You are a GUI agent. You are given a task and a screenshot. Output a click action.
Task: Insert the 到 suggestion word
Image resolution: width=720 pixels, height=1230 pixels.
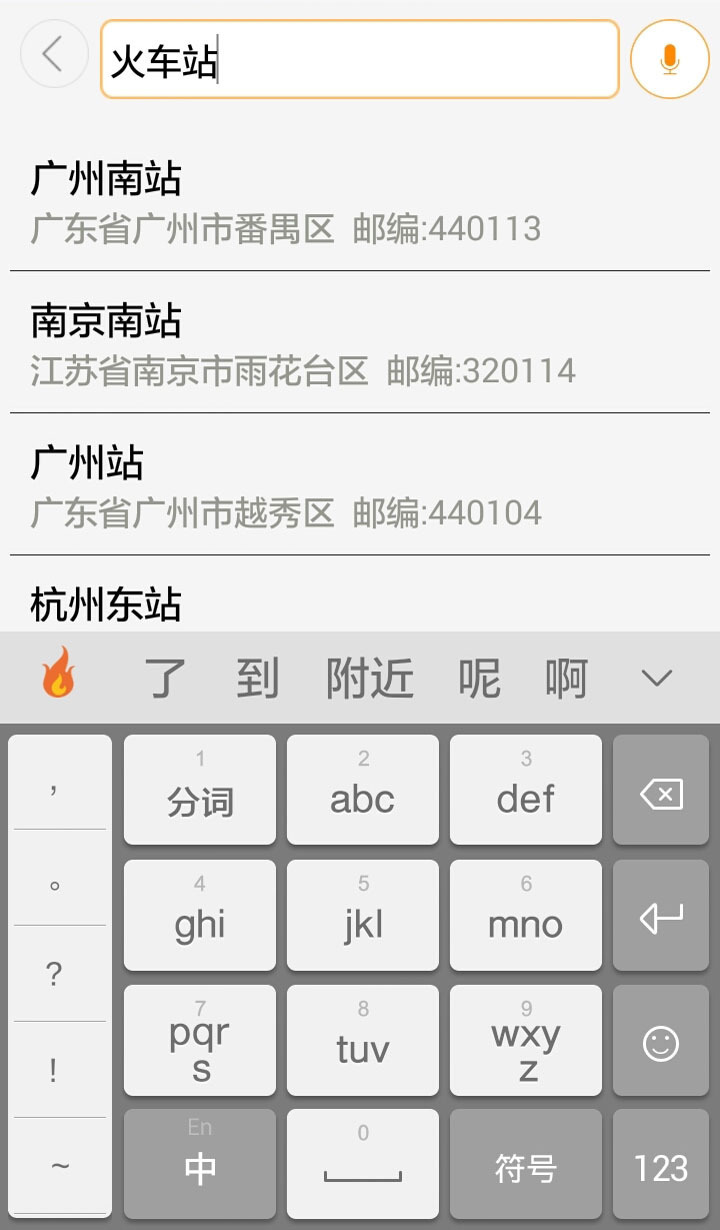tap(258, 679)
